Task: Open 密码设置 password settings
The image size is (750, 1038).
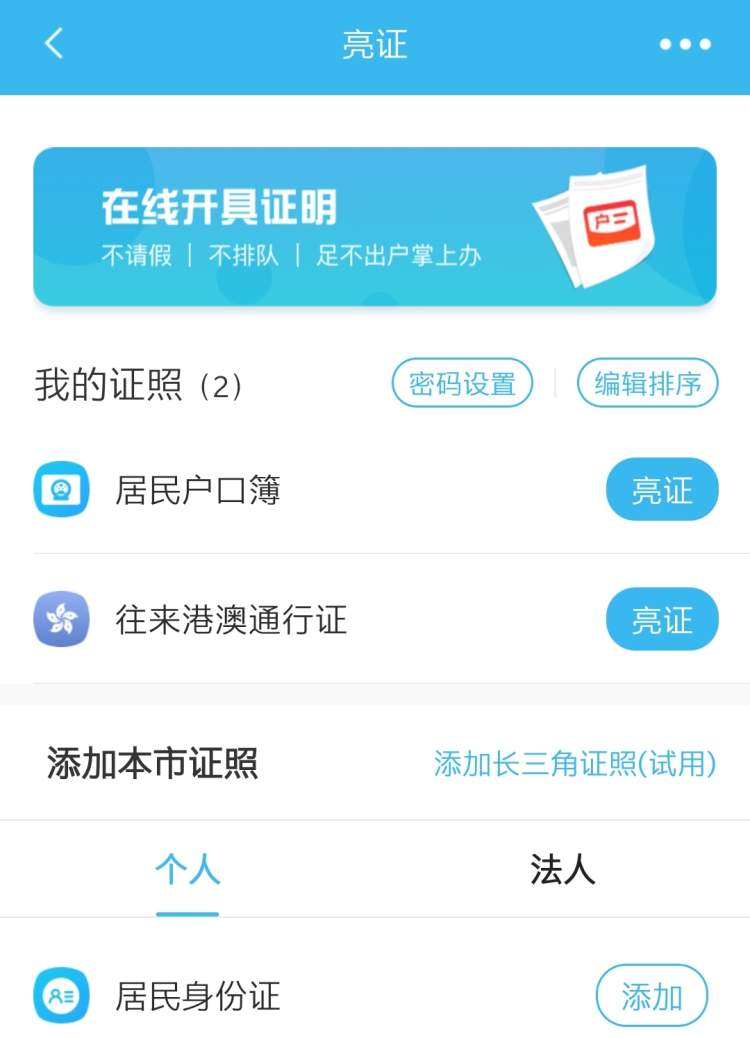Action: [462, 383]
